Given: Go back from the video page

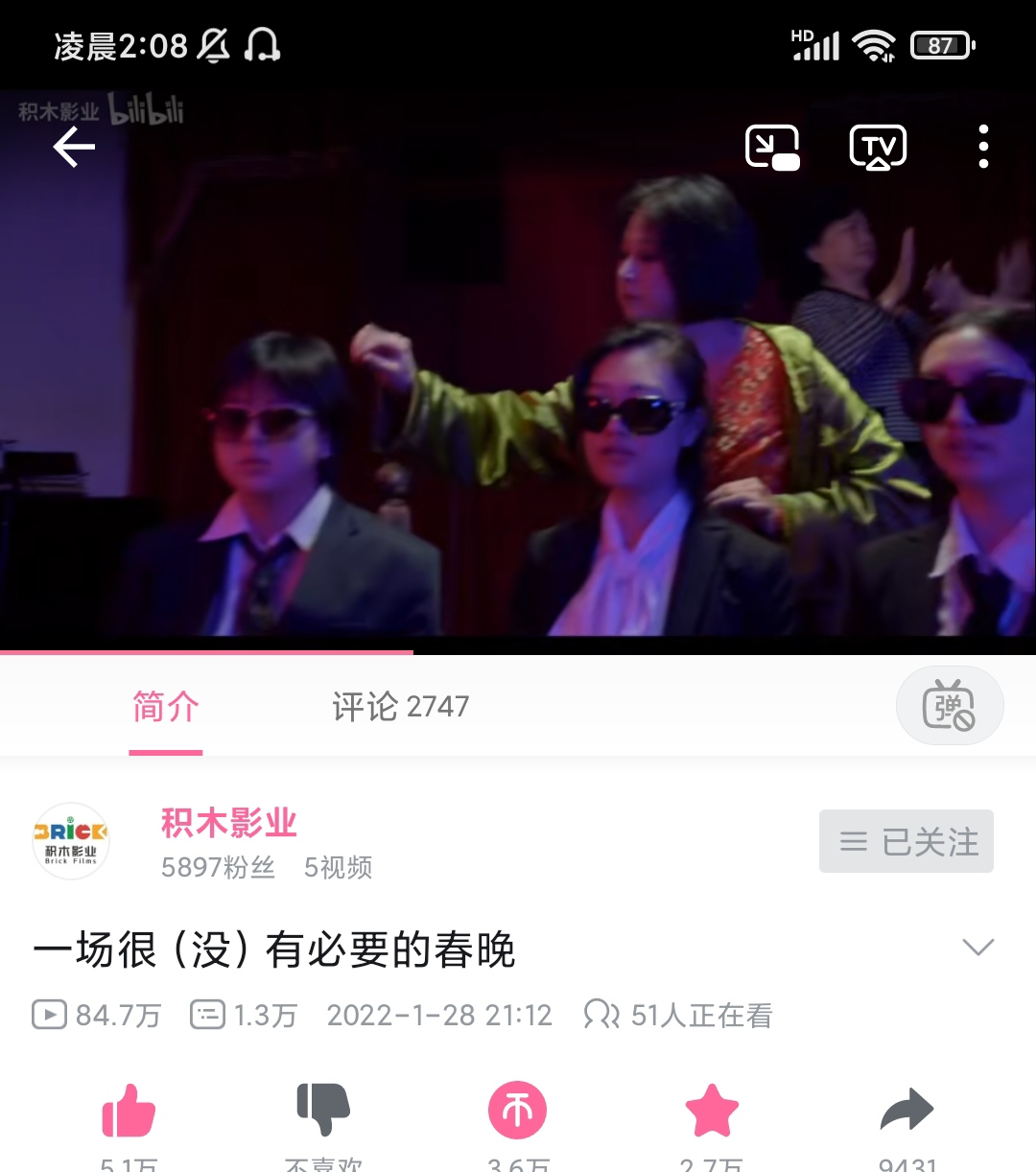Looking at the screenshot, I should [74, 147].
